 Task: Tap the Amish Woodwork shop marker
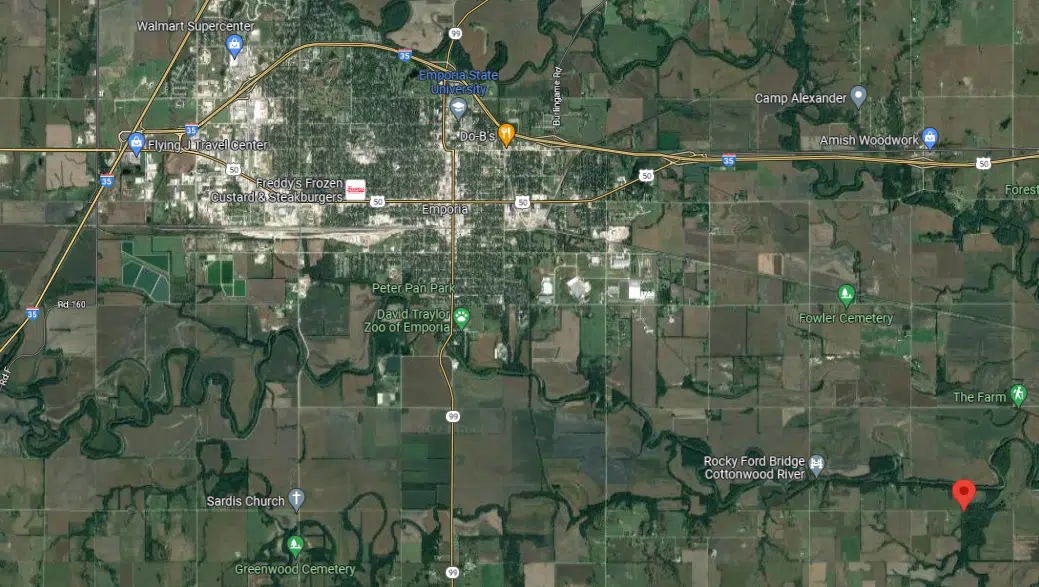point(929,137)
